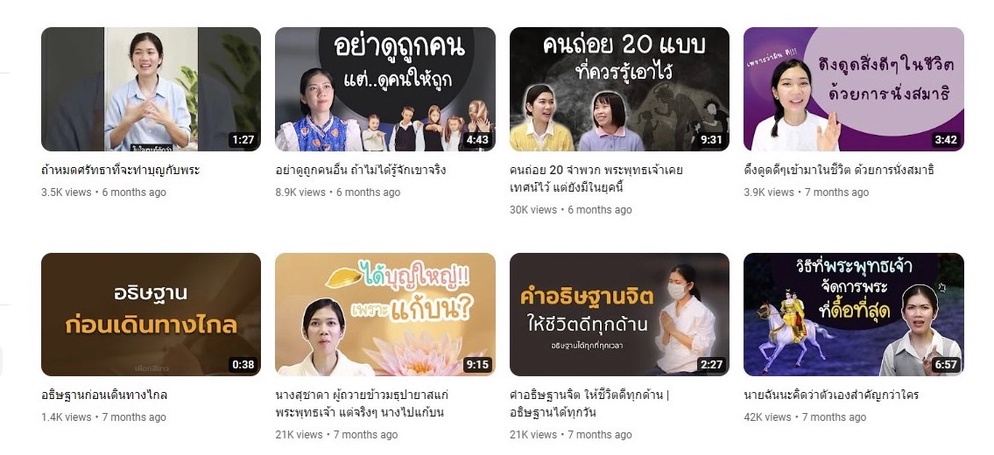Open the 0:38 video อธิษฐานก่อนเดินทางไกล

tap(150, 314)
